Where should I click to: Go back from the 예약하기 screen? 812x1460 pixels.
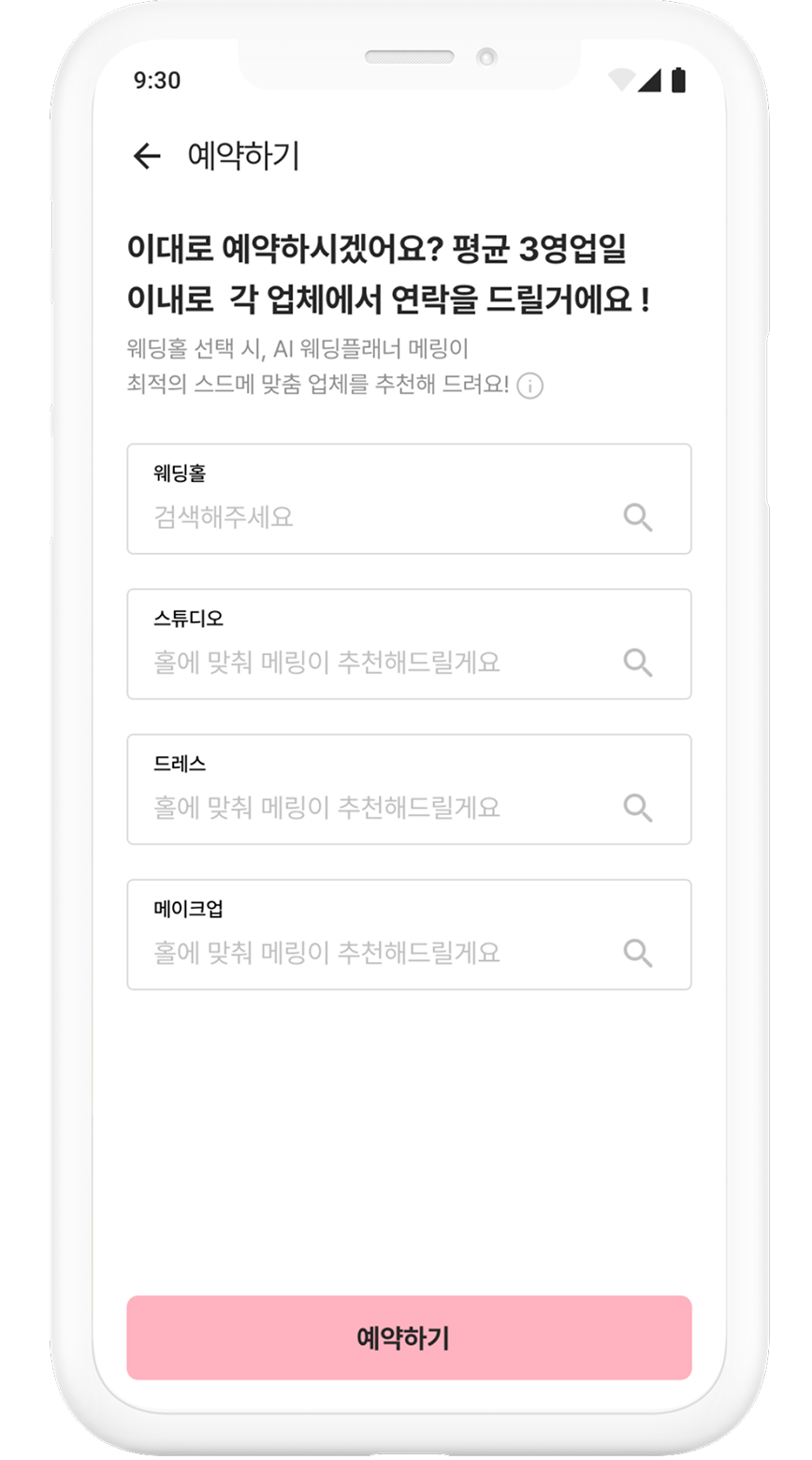coord(147,155)
